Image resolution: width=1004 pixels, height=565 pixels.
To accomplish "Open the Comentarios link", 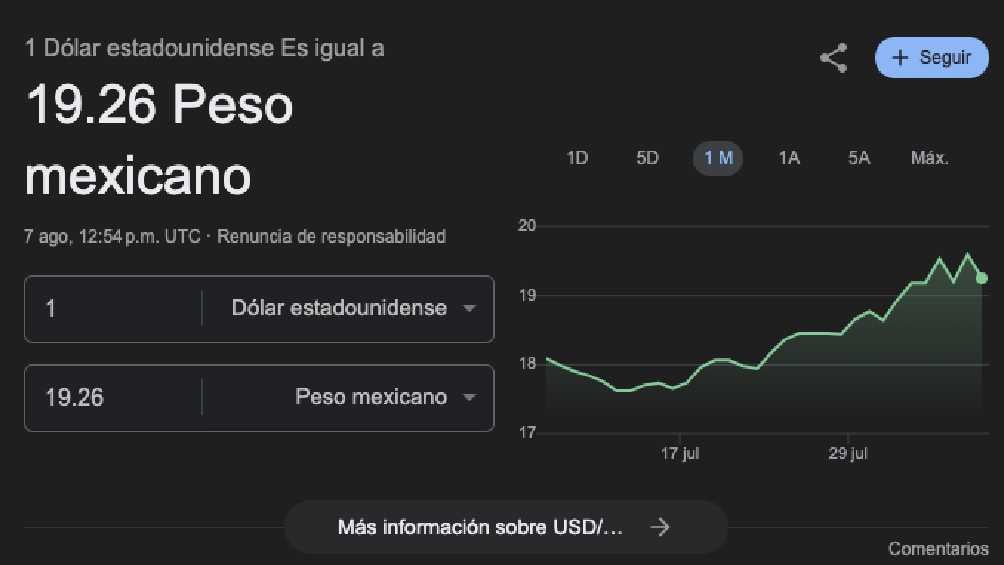I will (938, 548).
